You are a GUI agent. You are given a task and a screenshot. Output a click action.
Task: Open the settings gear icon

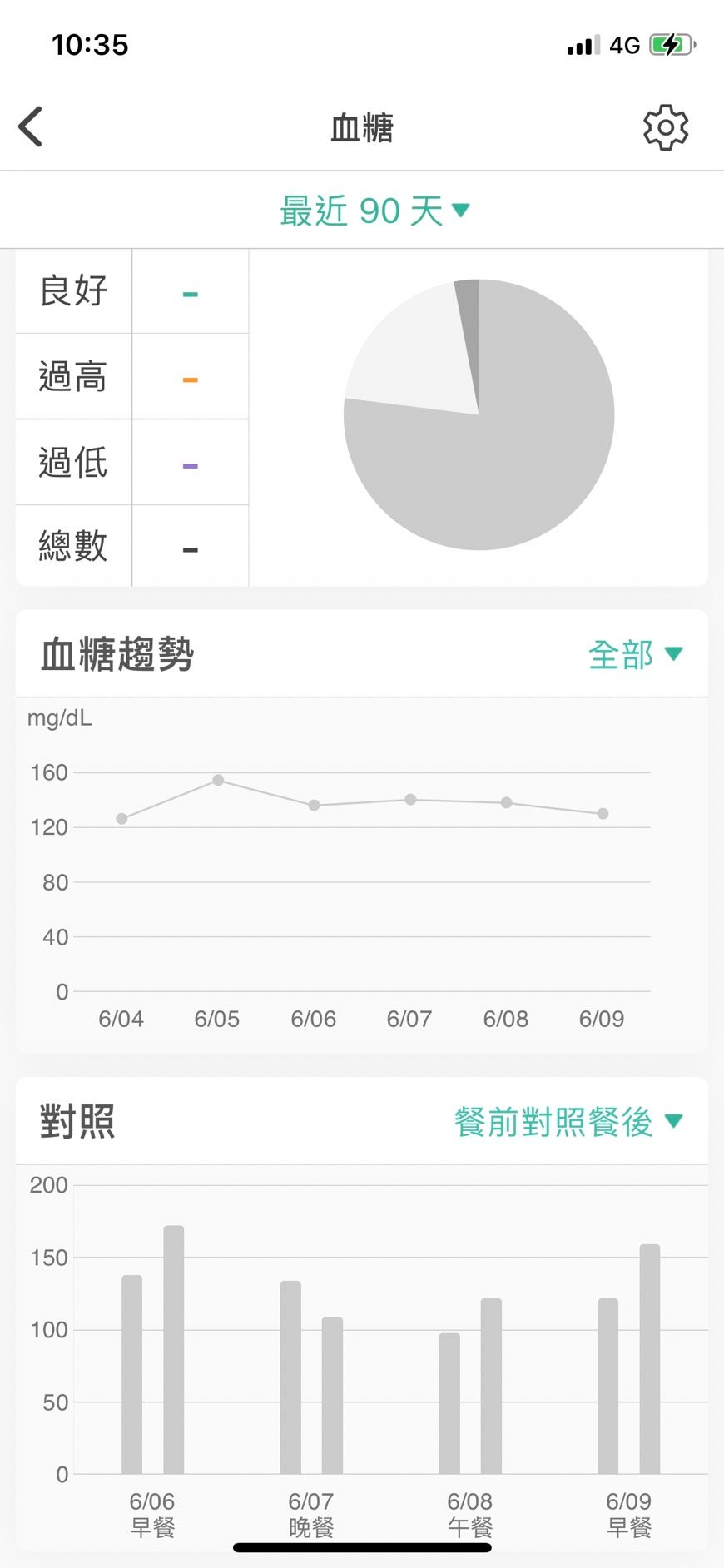pos(666,127)
